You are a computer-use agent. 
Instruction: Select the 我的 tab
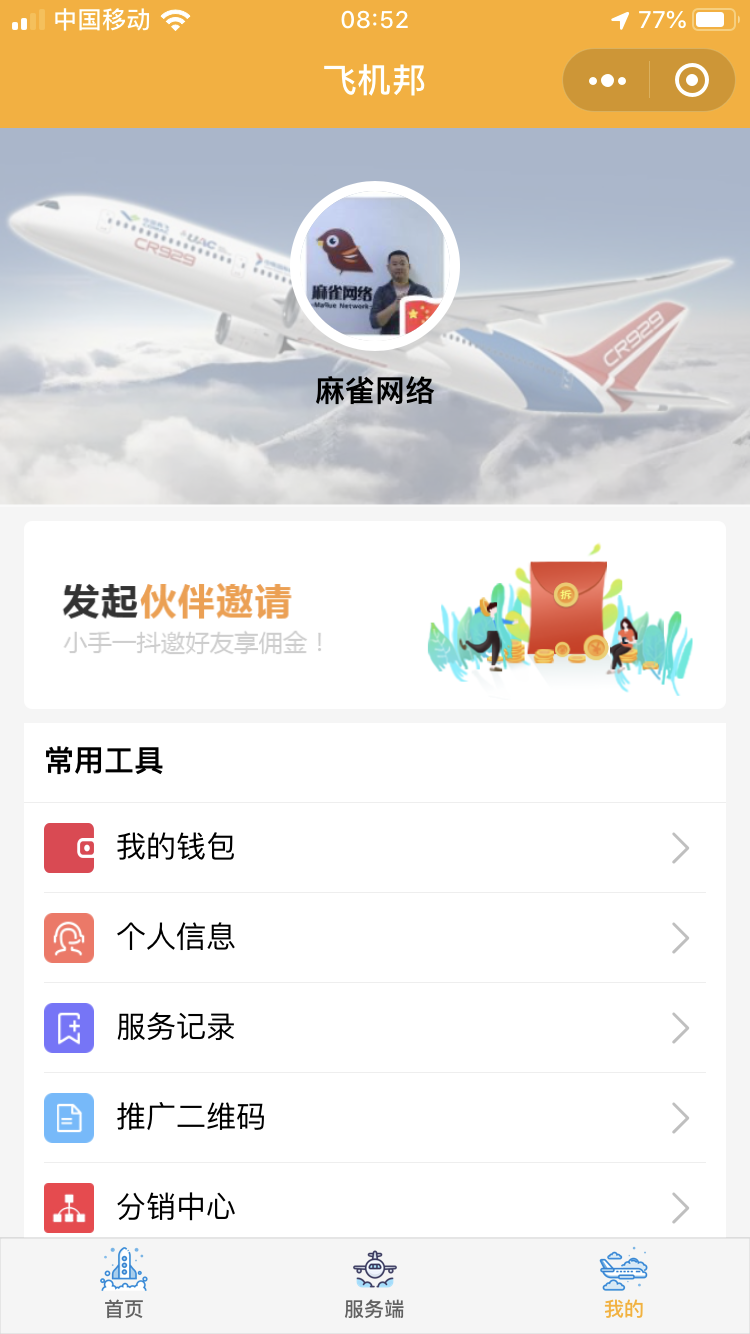(624, 1285)
